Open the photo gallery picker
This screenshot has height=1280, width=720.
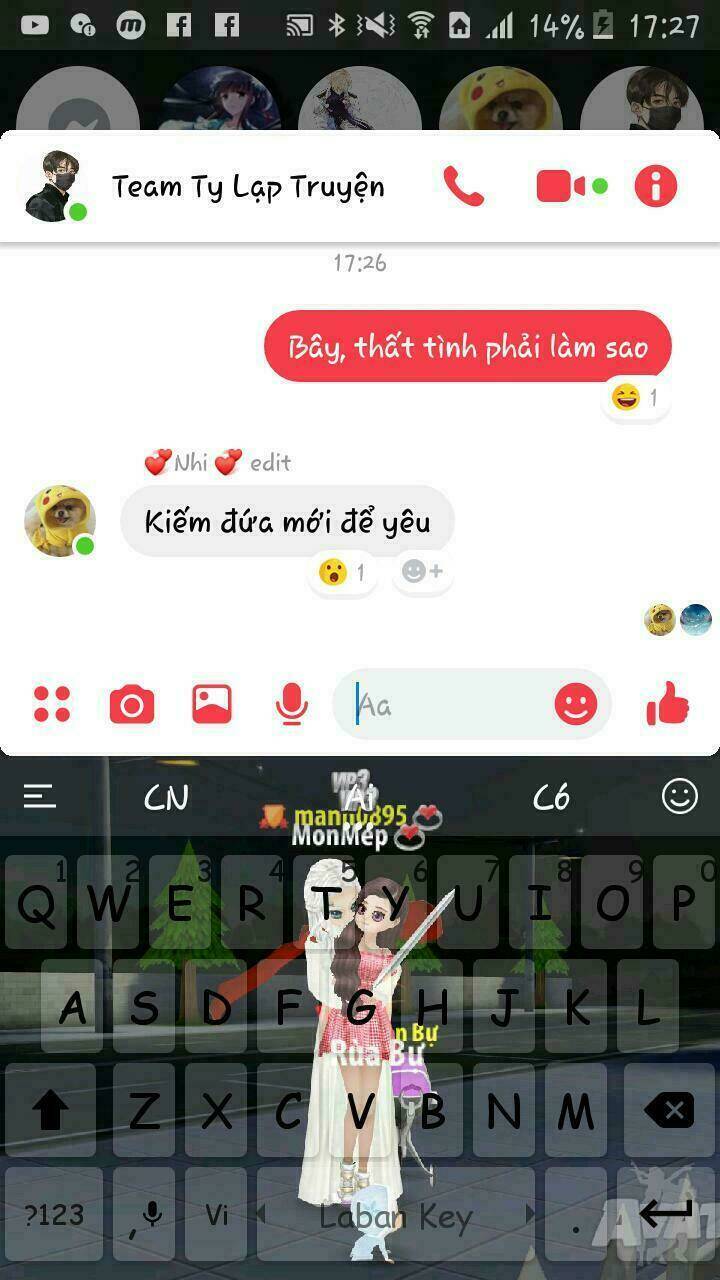coord(212,705)
